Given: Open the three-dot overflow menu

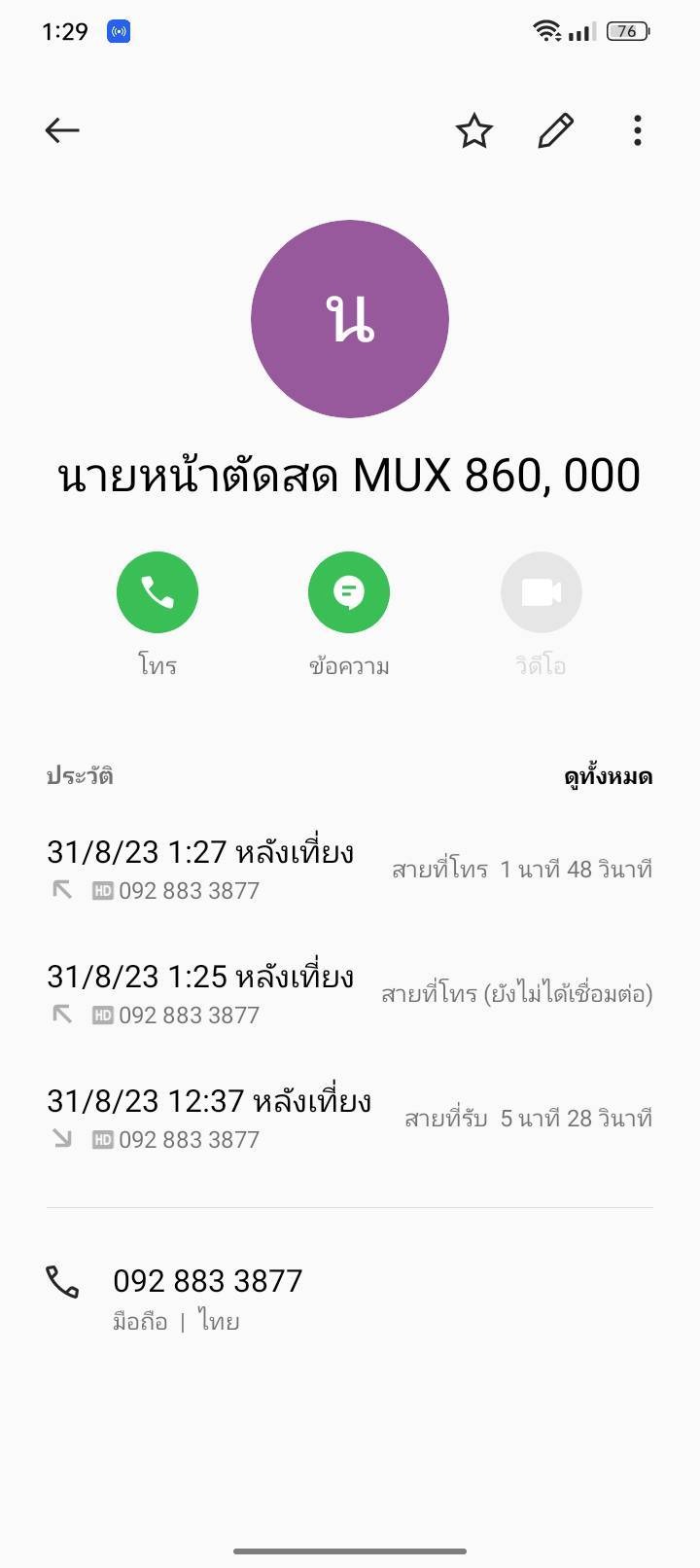Looking at the screenshot, I should pos(637,130).
